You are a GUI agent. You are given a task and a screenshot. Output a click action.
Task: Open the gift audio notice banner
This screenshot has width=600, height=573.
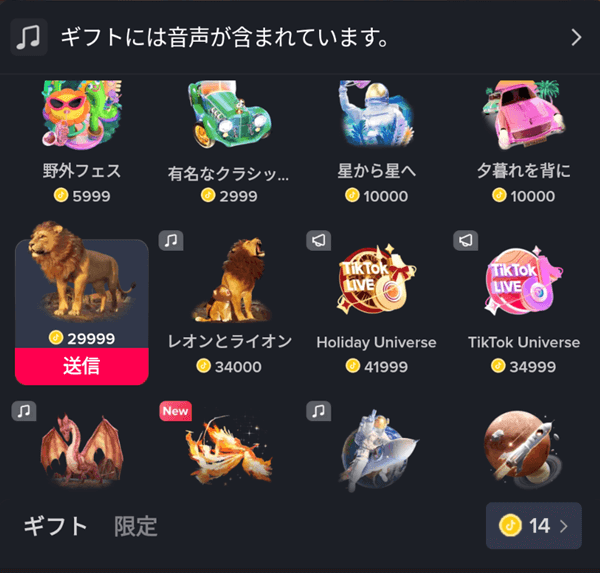[300, 38]
